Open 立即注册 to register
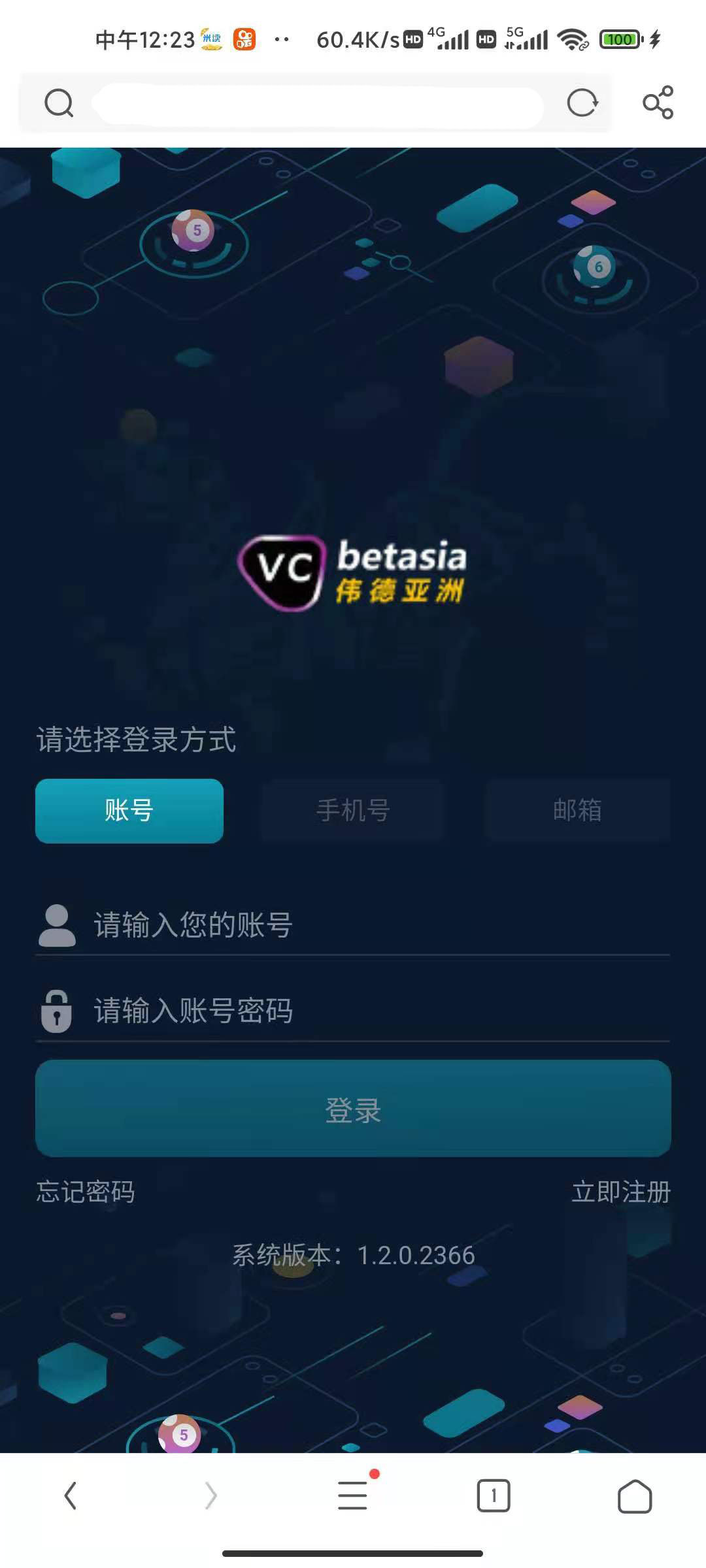The image size is (706, 1568). tap(620, 1192)
